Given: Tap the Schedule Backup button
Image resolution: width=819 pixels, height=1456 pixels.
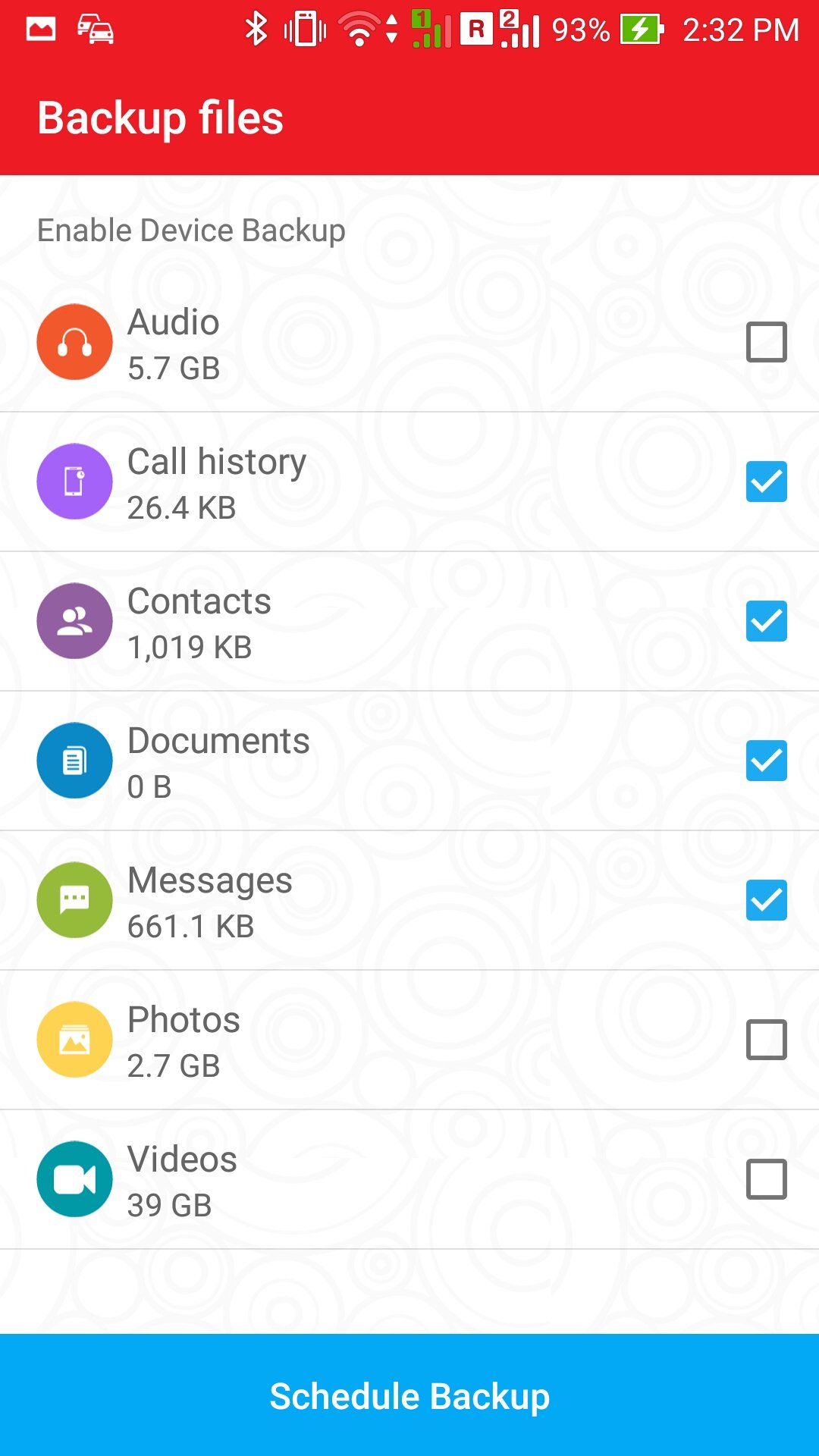Looking at the screenshot, I should point(409,1395).
